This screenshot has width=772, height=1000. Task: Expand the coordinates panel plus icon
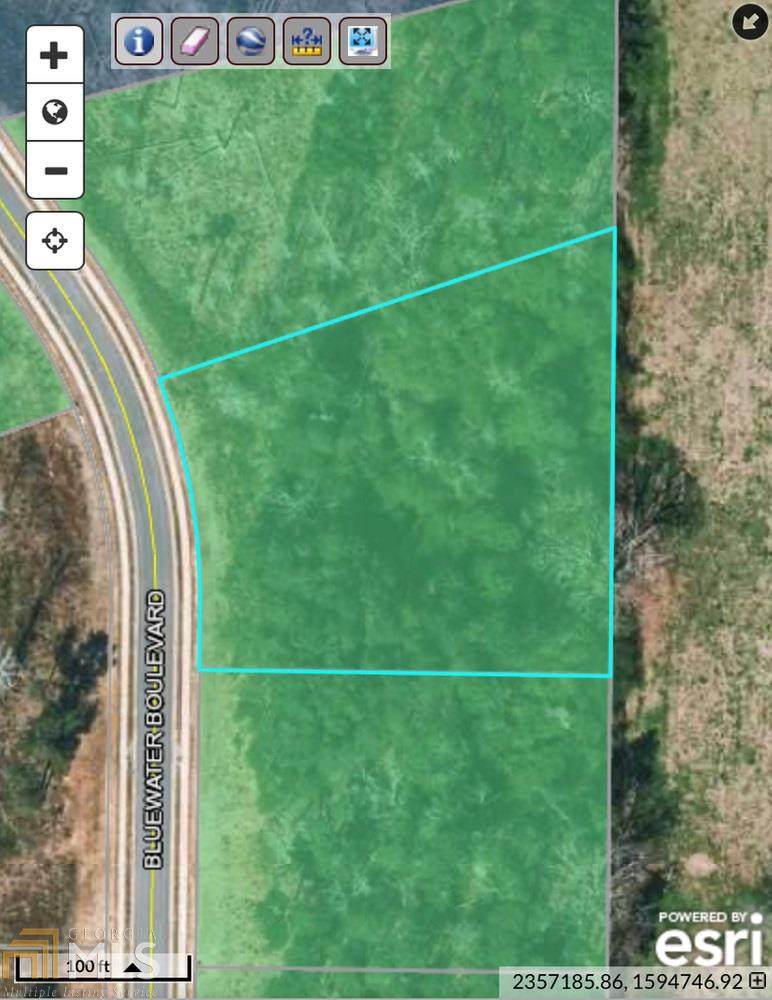758,982
